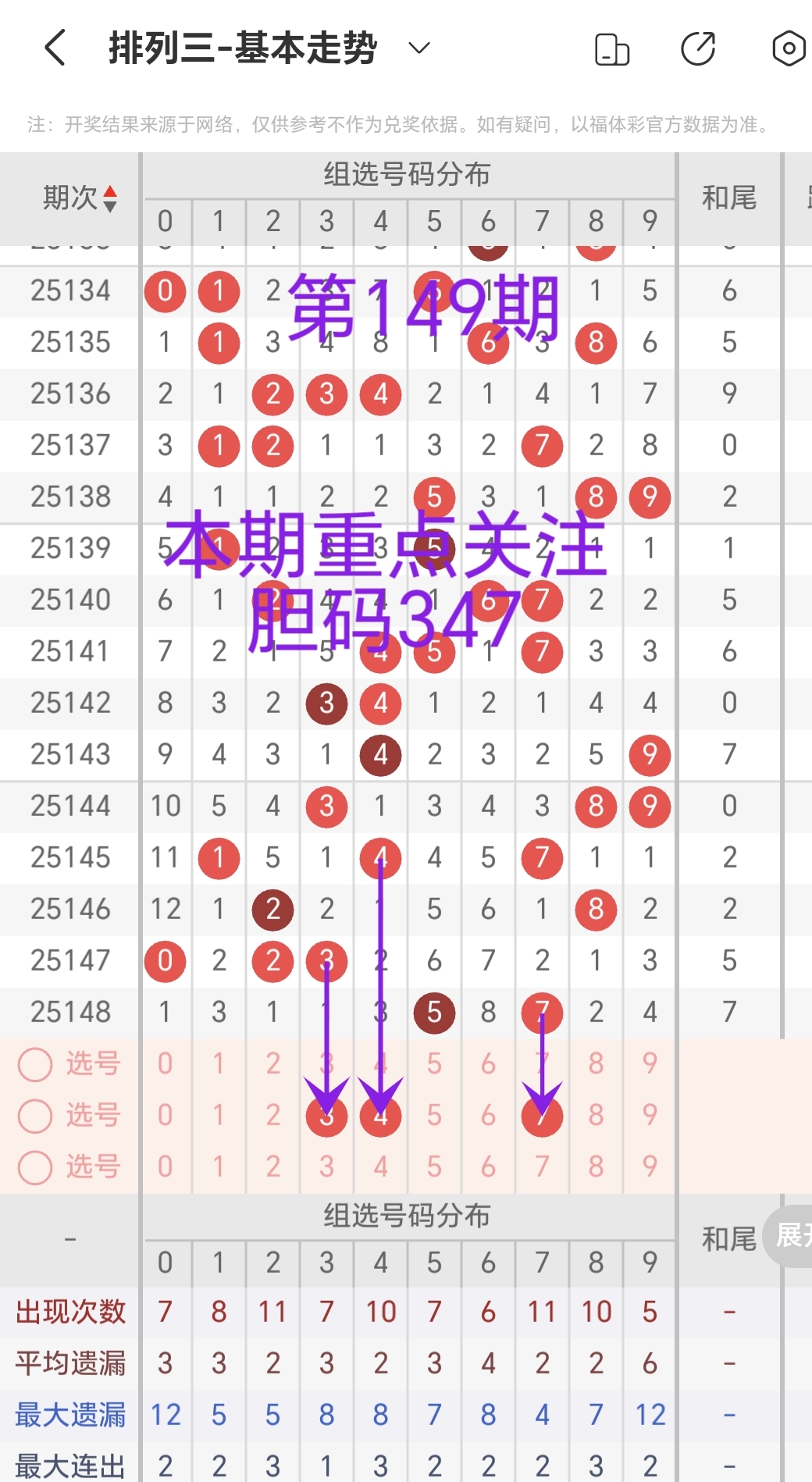This screenshot has width=812, height=1482.
Task: Toggle the third 选号 selection circle
Action: click(x=34, y=1167)
